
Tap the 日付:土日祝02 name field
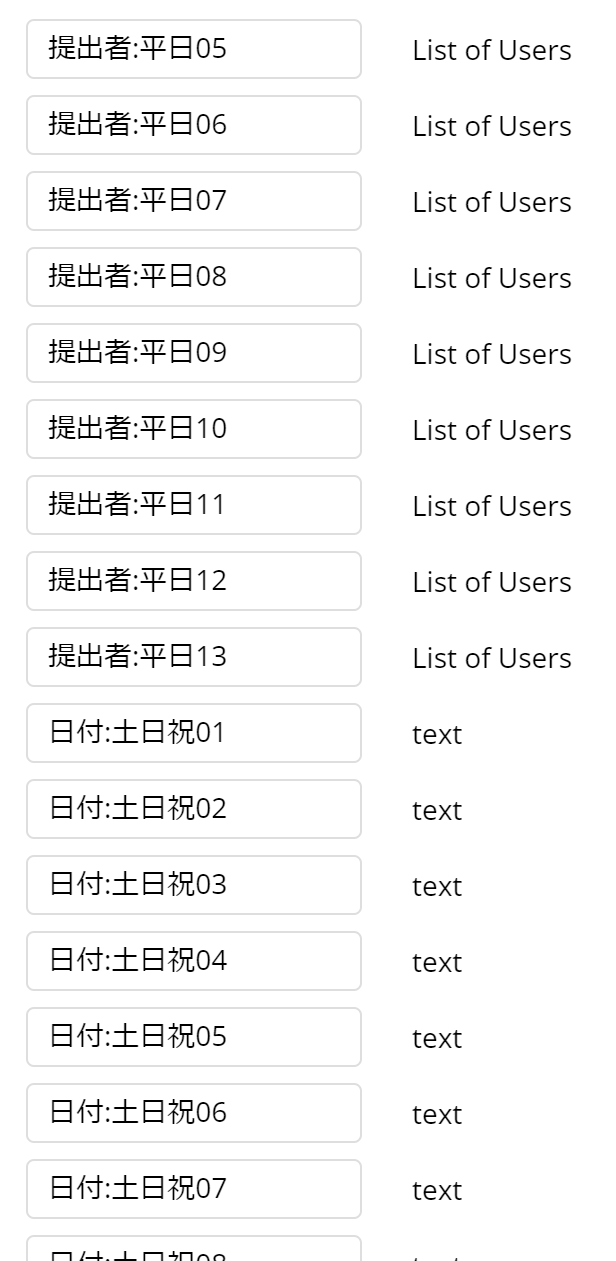pyautogui.click(x=193, y=809)
